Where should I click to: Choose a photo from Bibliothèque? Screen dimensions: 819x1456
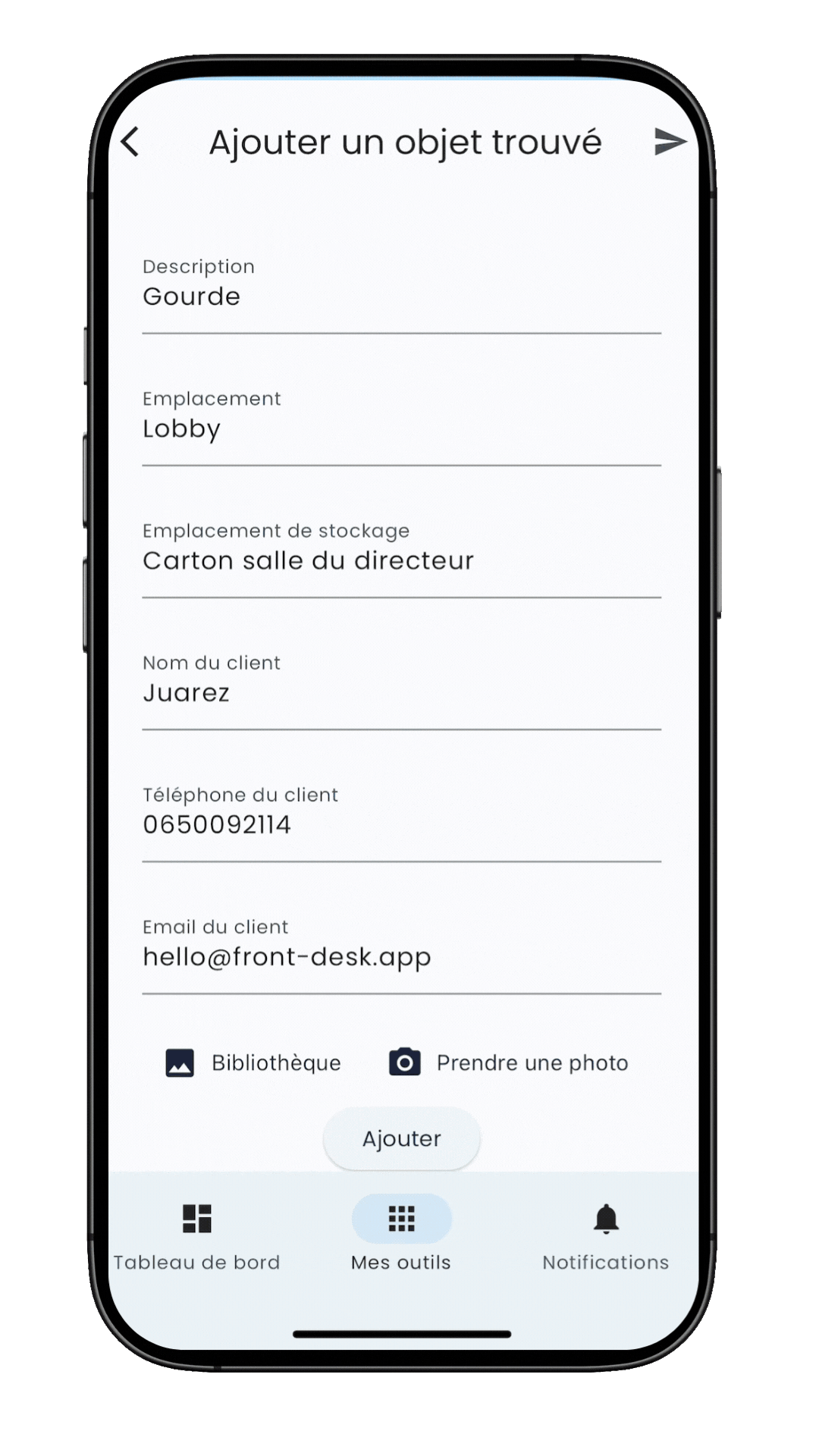(253, 1062)
